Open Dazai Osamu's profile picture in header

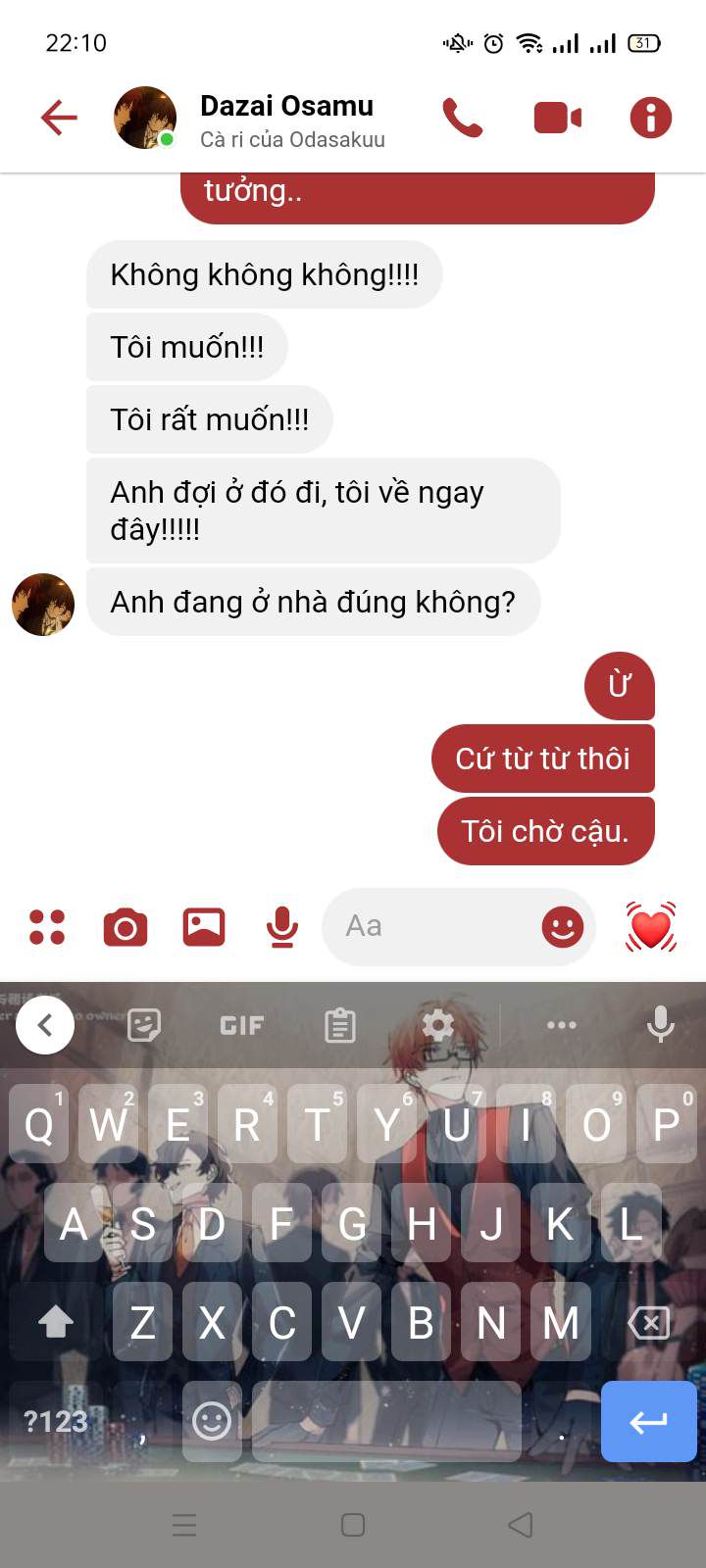point(145,118)
